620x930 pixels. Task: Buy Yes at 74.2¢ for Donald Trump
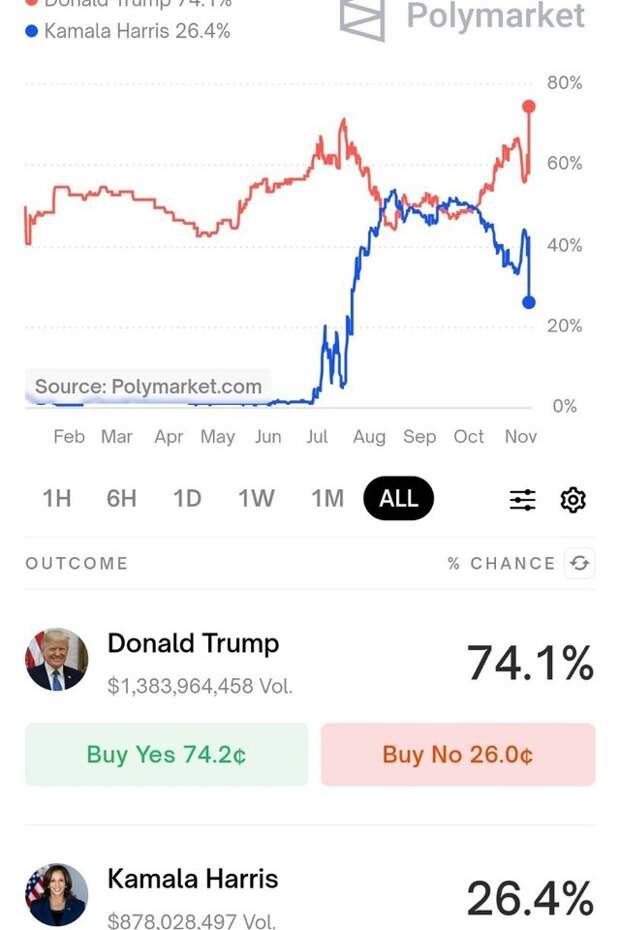coord(166,754)
